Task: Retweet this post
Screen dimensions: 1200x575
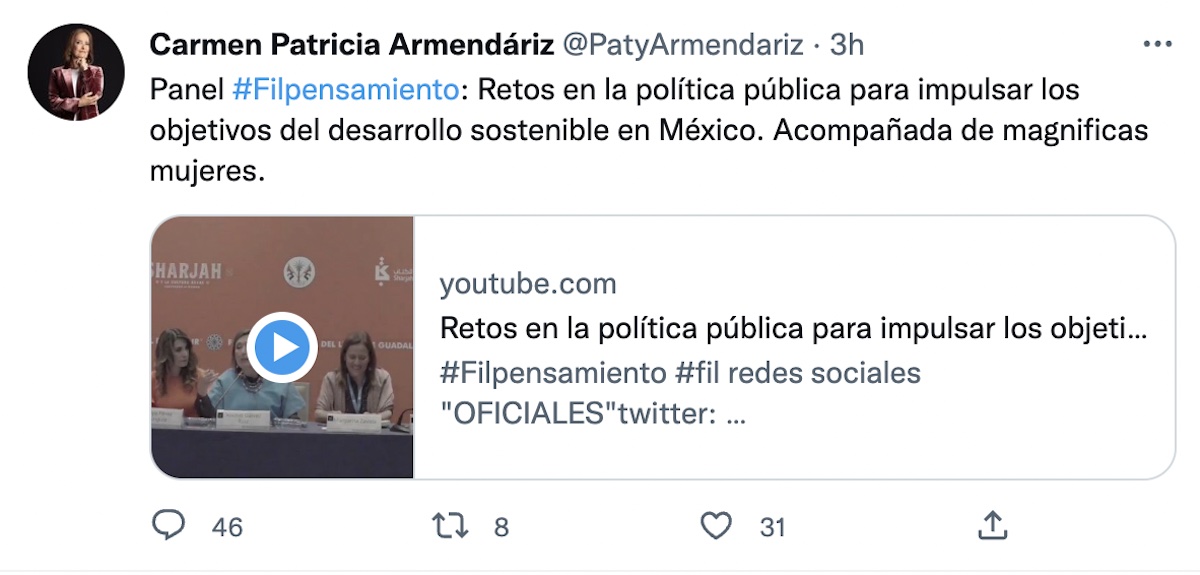Action: (449, 525)
